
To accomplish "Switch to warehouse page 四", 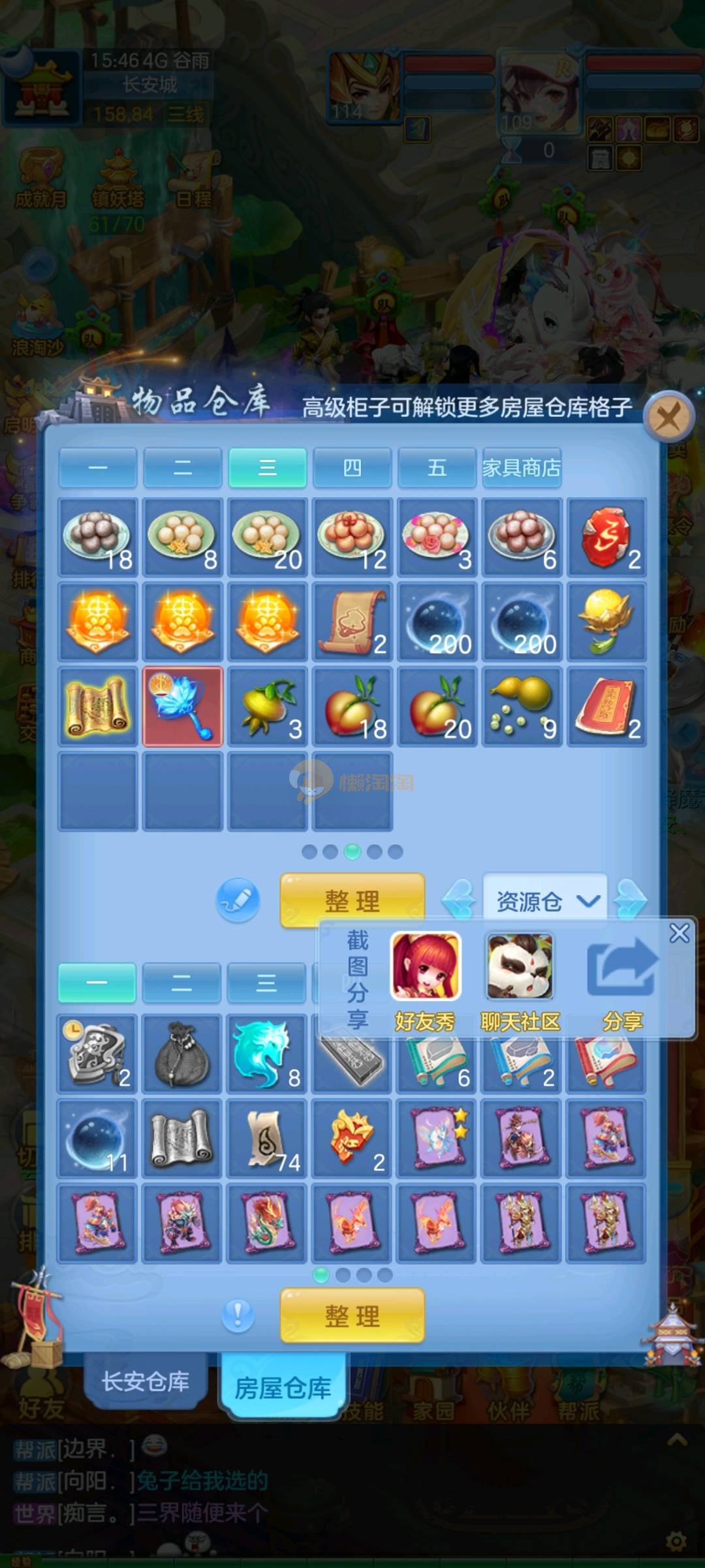I will tap(352, 467).
